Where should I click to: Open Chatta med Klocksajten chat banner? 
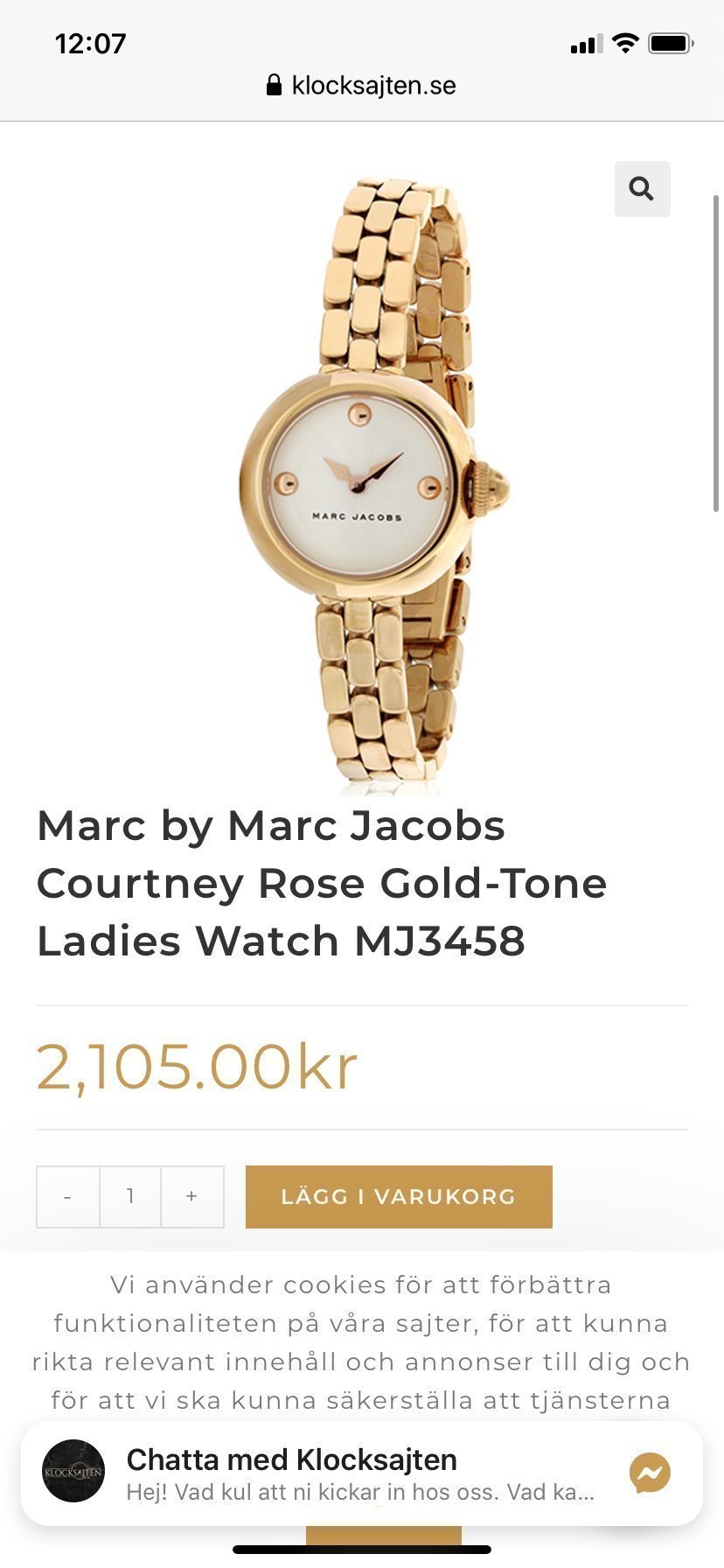(x=362, y=1473)
